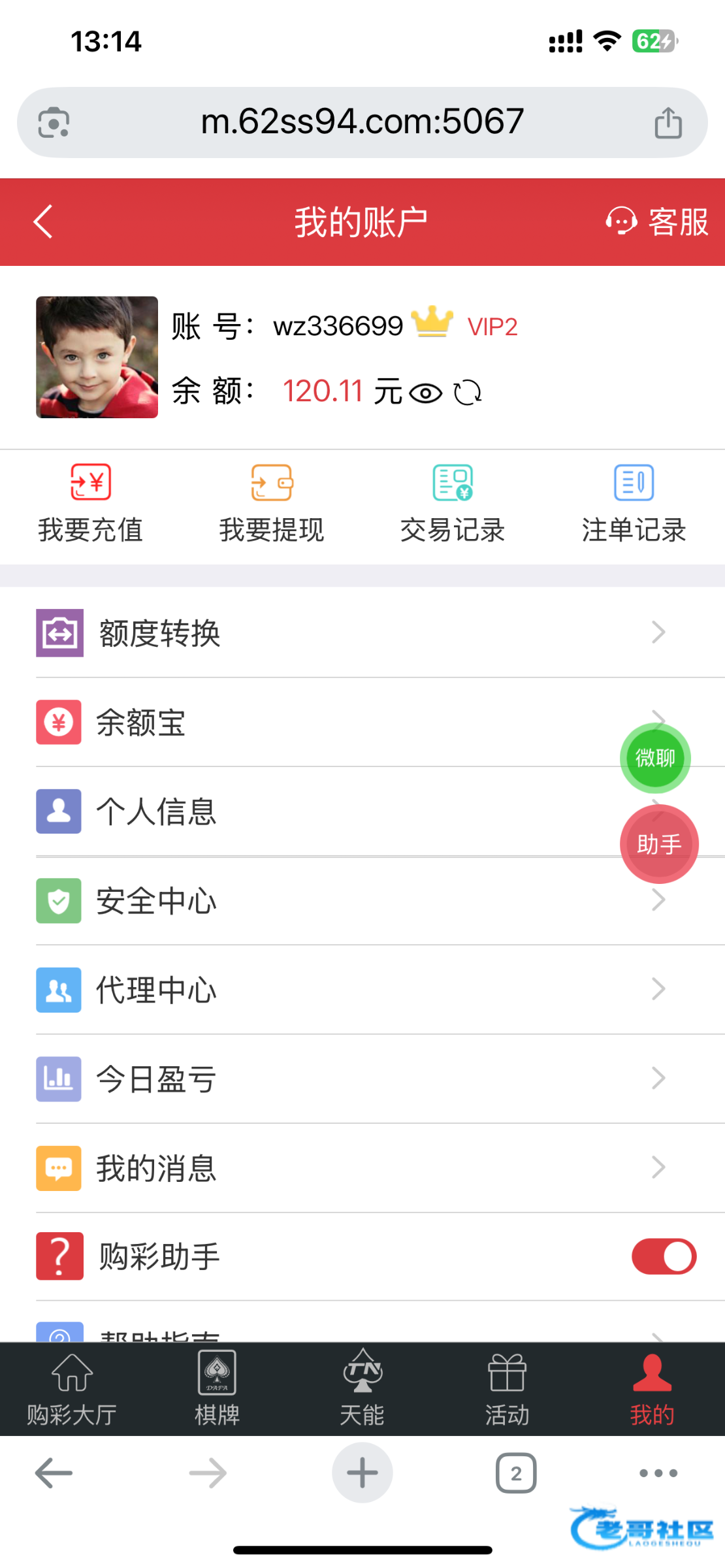
Task: Toggle balance visibility eye icon
Action: pos(425,393)
